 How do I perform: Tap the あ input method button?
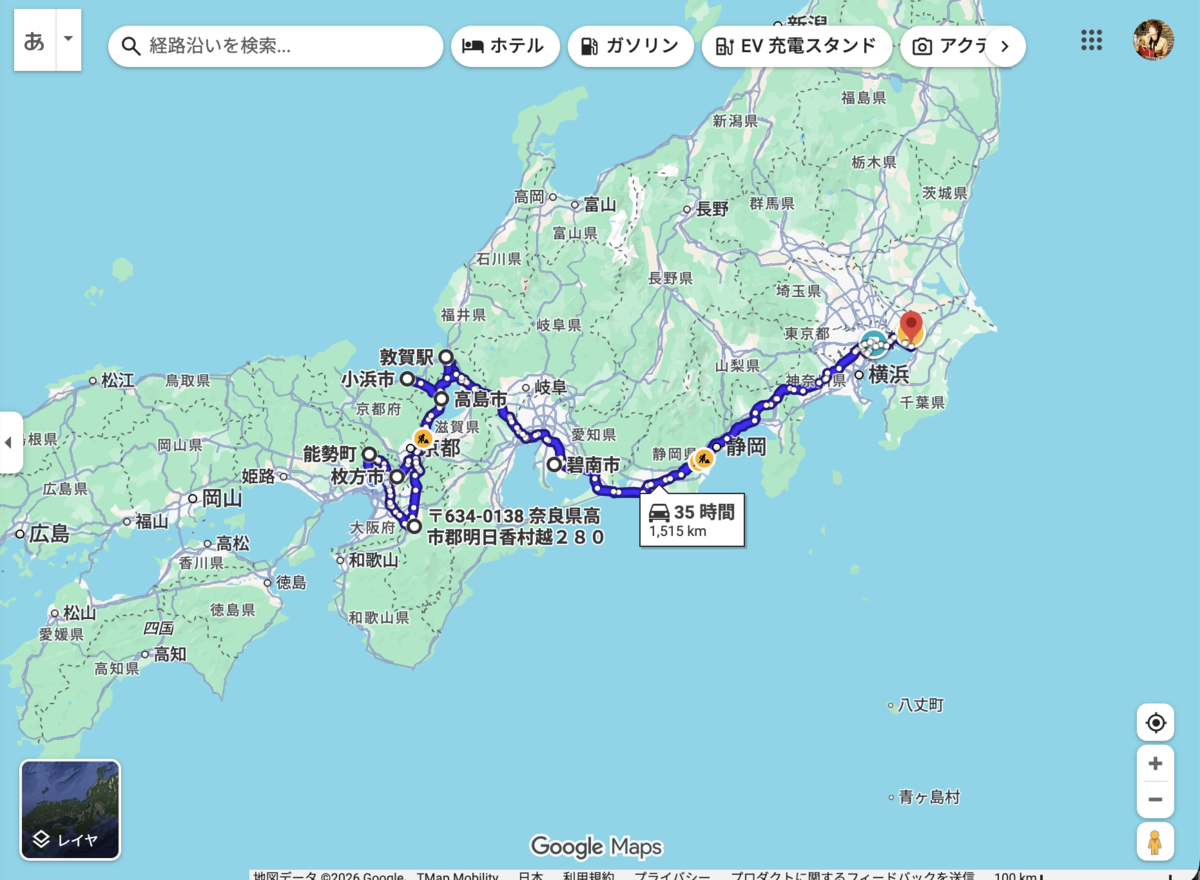[x=34, y=40]
